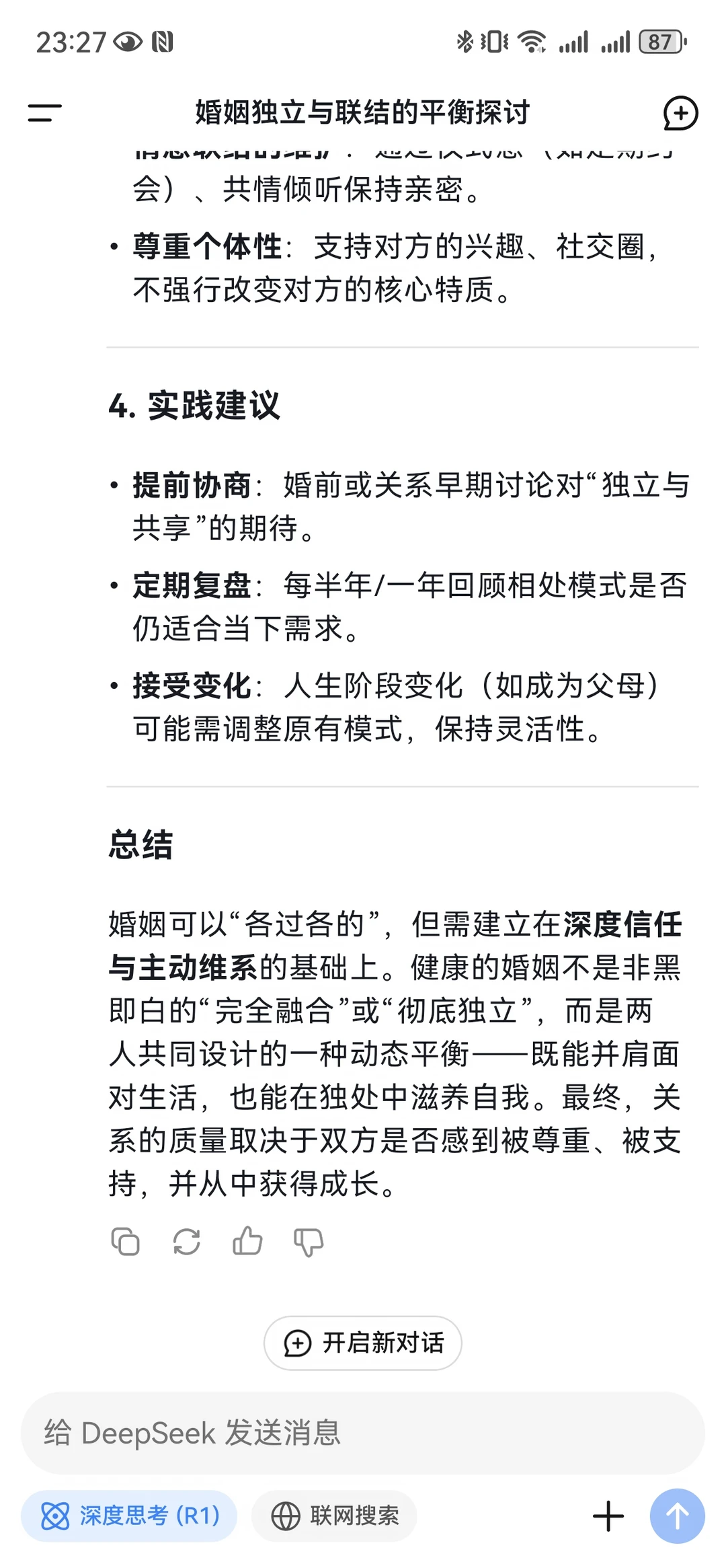Regenerate the response

[x=187, y=1242]
